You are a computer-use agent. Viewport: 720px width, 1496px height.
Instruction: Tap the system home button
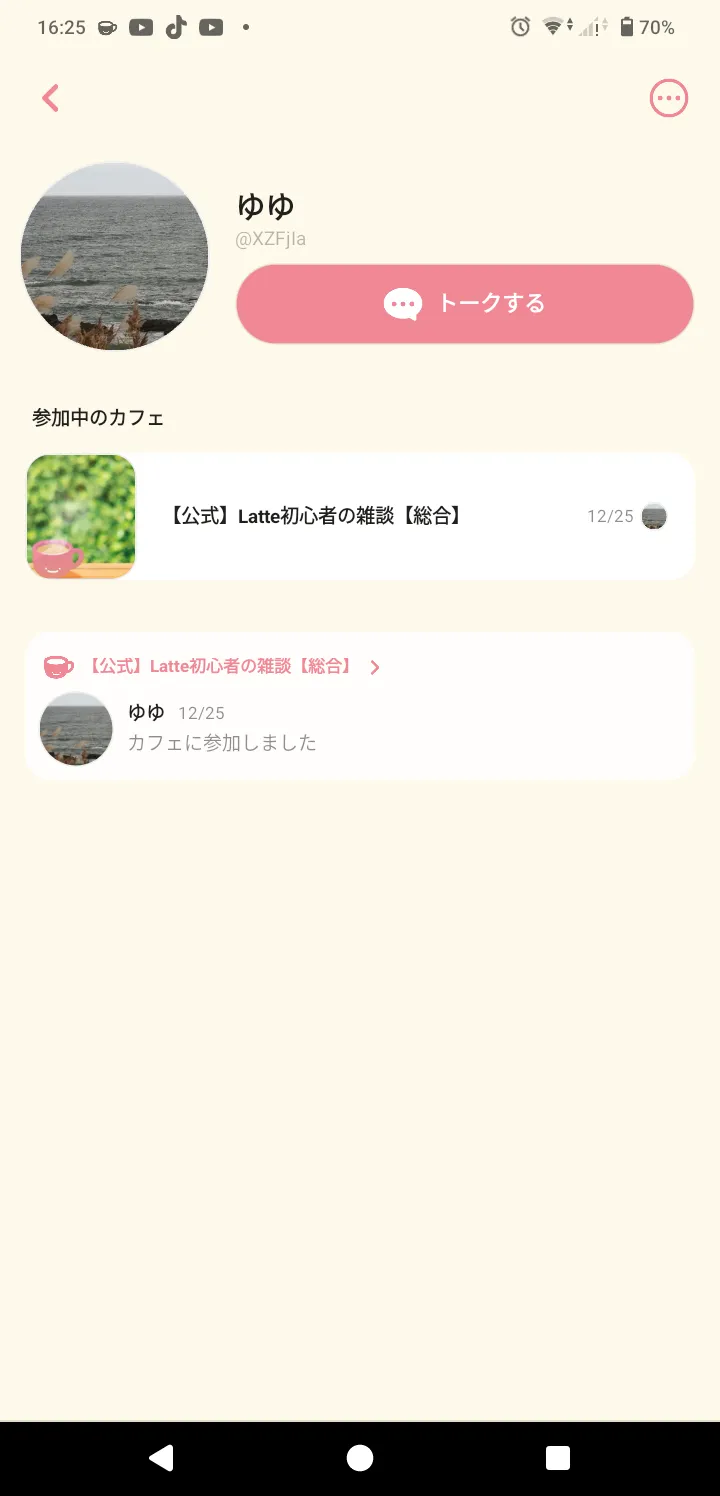point(360,1458)
